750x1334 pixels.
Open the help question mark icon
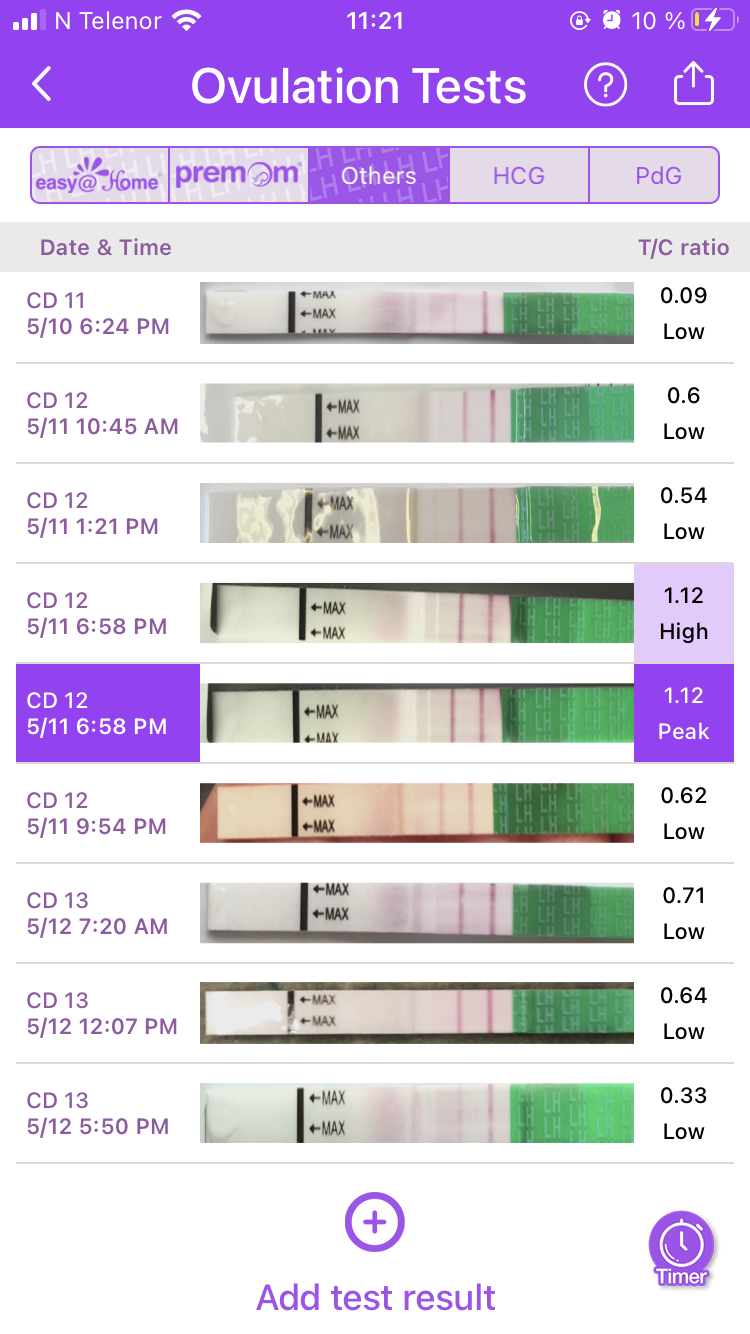coord(605,85)
